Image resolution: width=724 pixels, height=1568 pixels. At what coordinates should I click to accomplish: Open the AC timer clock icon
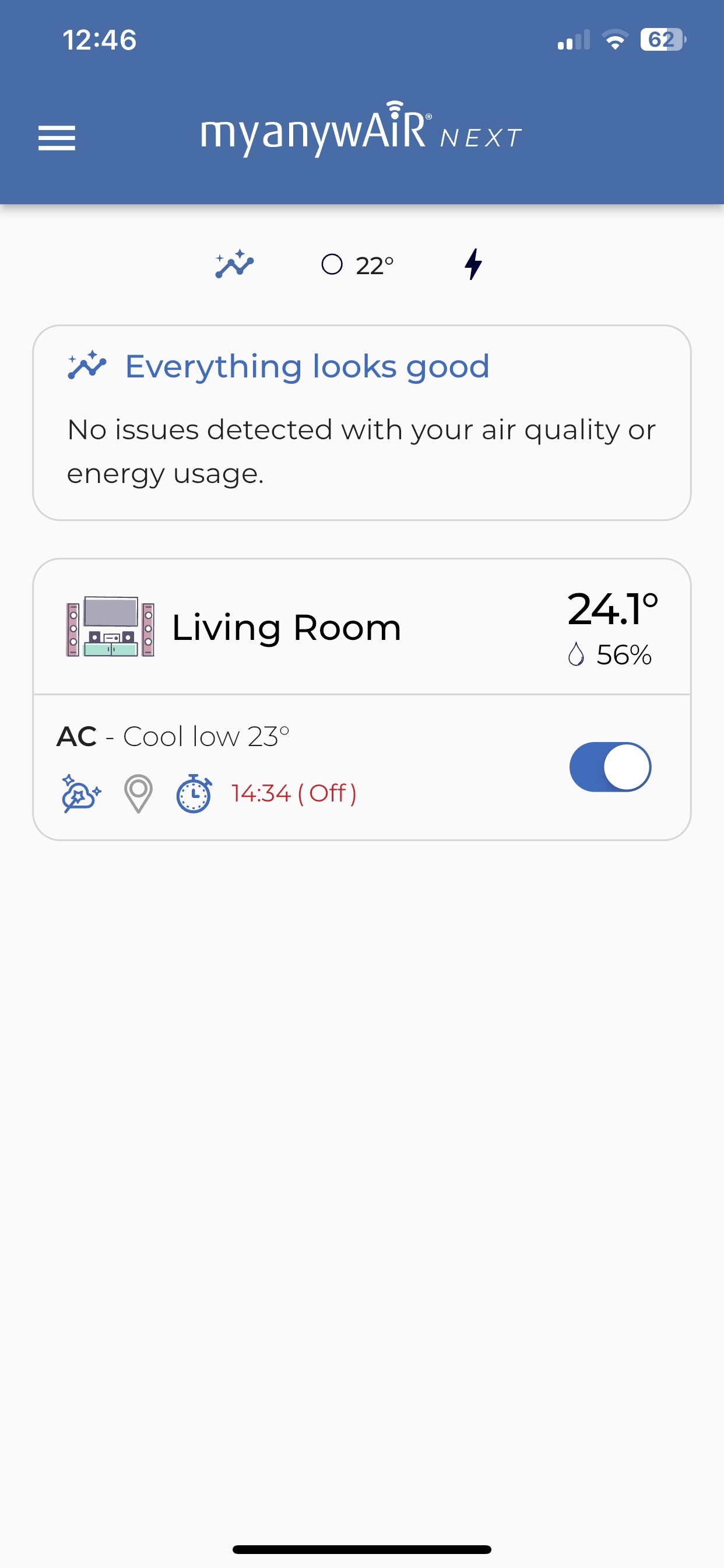point(194,794)
